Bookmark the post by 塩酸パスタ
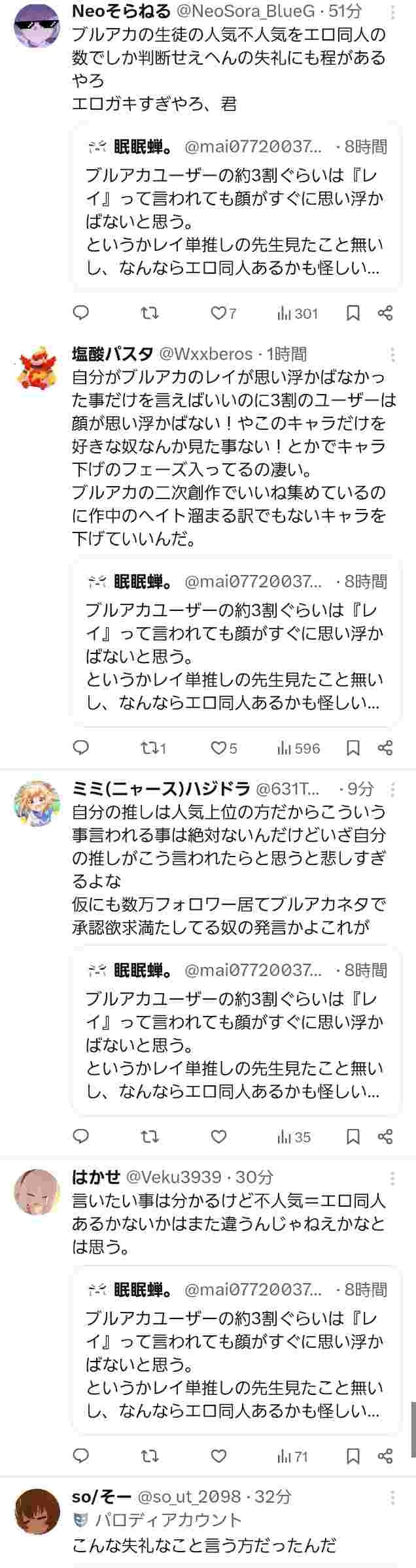The width and height of the screenshot is (416, 1568). point(353,748)
